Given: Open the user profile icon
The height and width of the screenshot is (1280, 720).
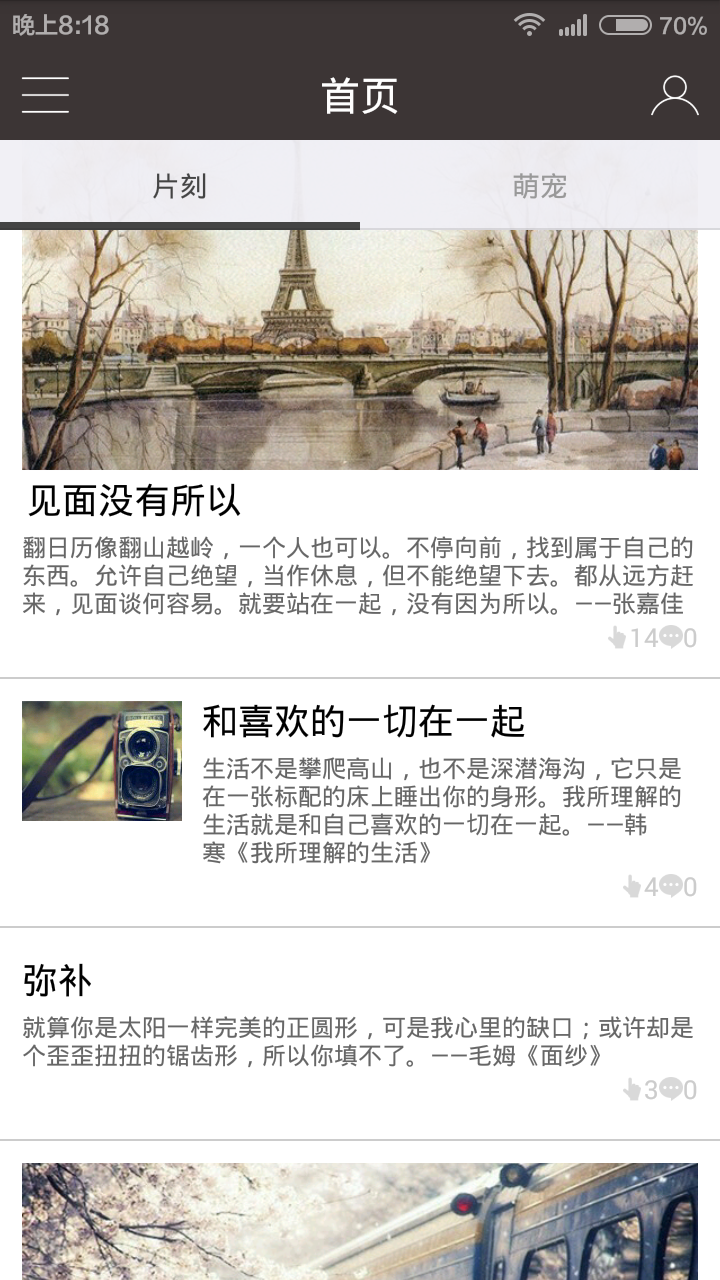Looking at the screenshot, I should point(674,96).
